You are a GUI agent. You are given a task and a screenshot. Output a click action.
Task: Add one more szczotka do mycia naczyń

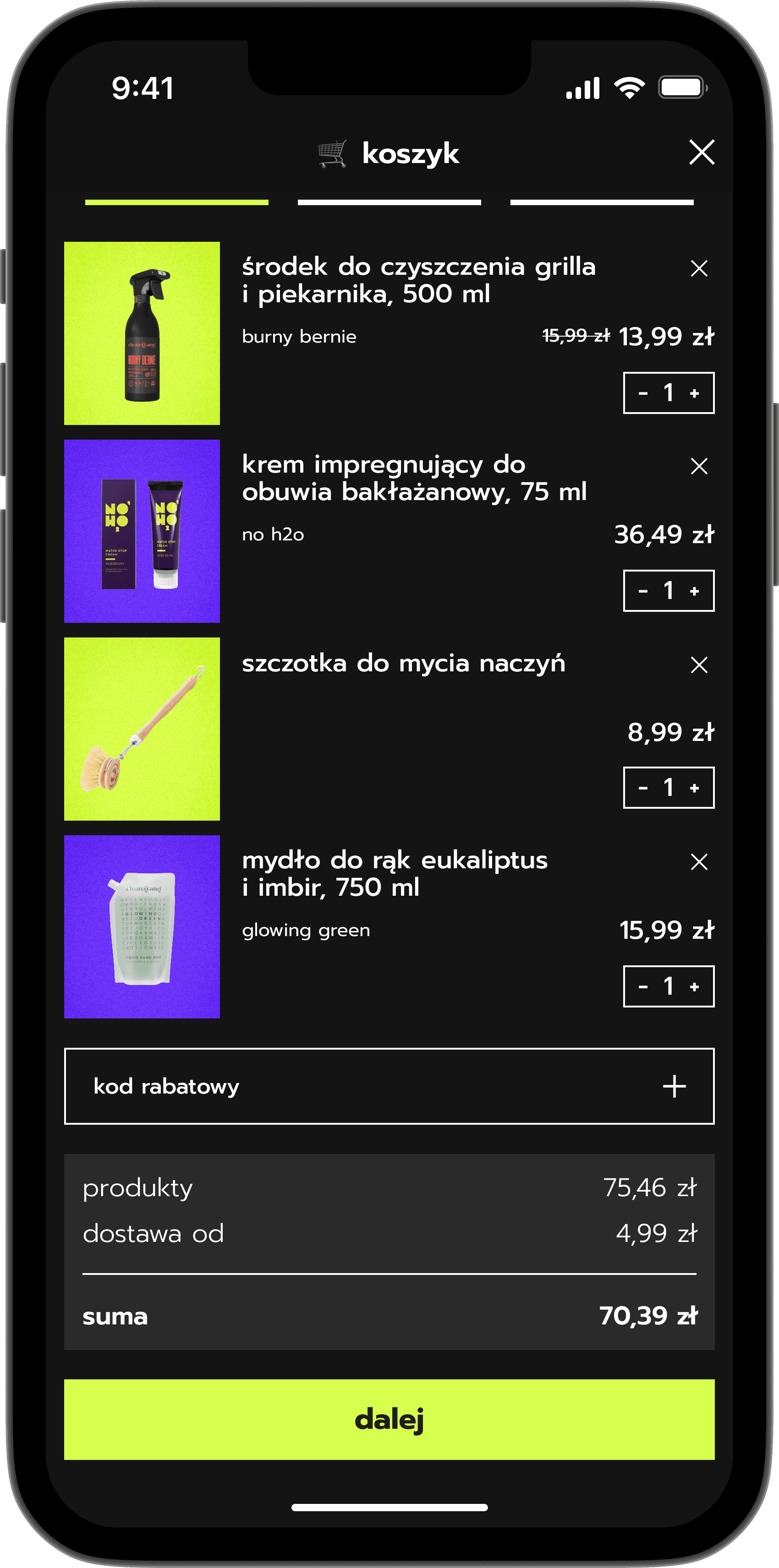pos(694,788)
